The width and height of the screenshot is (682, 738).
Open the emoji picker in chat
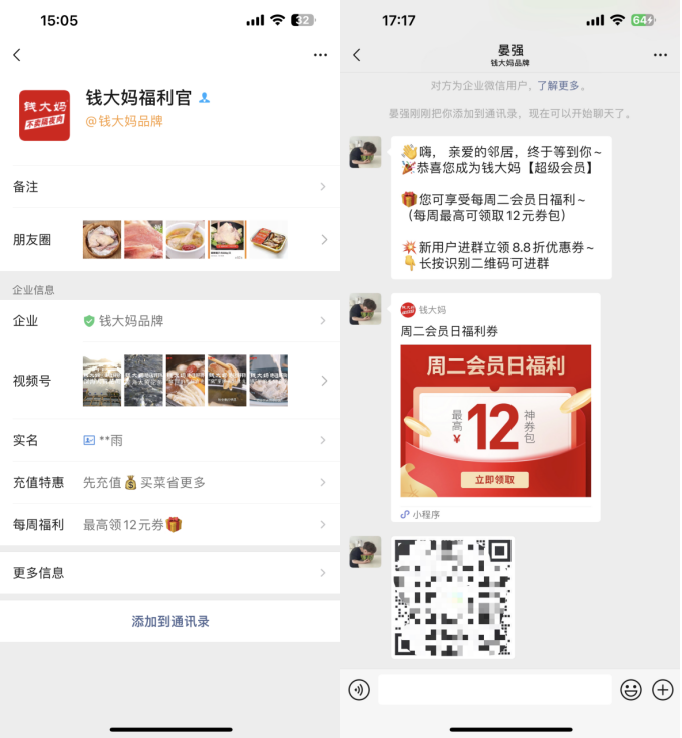click(630, 689)
